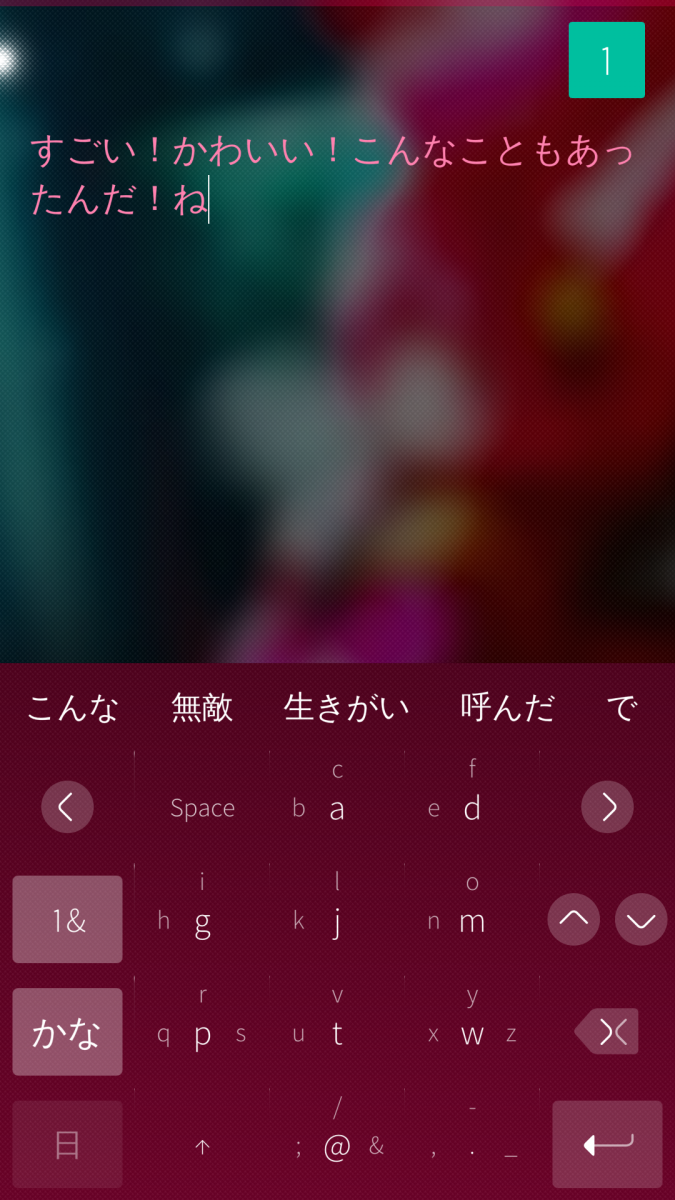Choose the こんな suggestion

[72, 708]
